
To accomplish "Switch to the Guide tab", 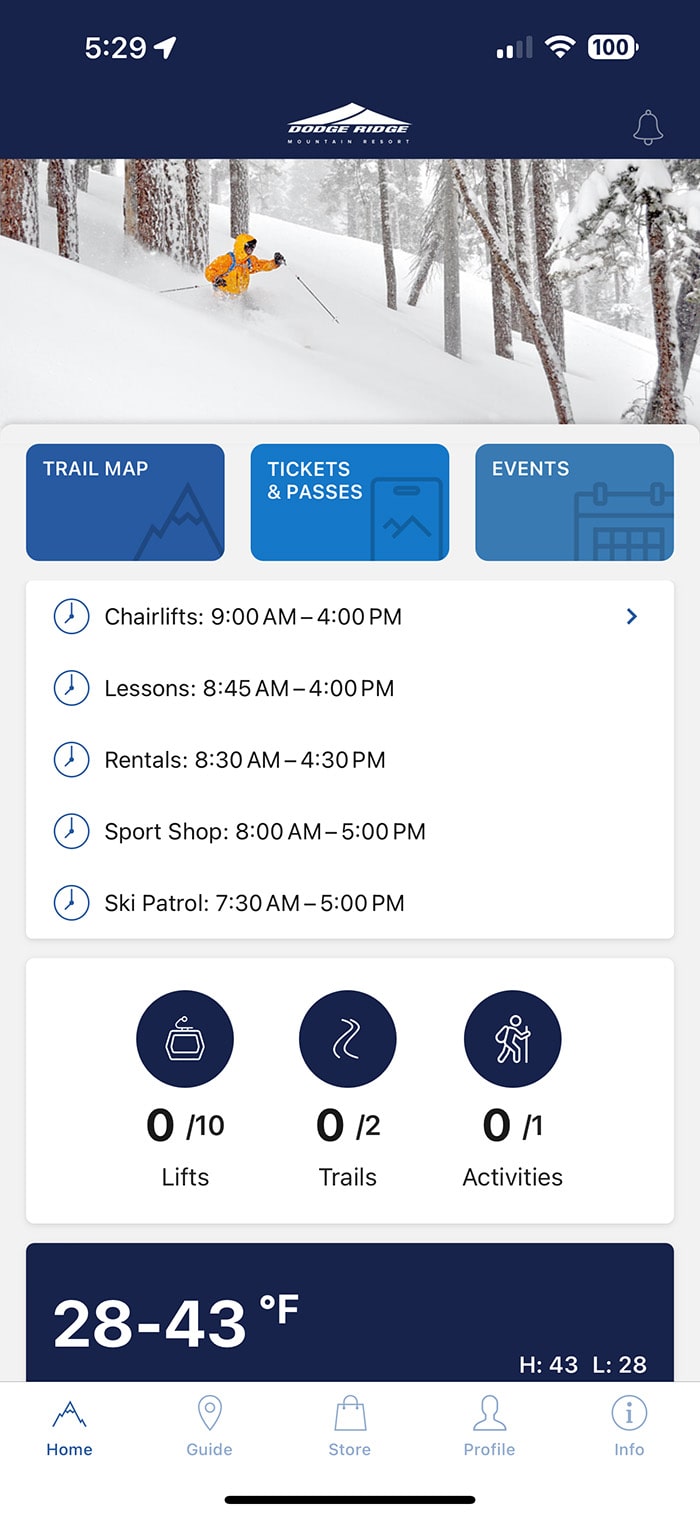I will click(209, 1428).
